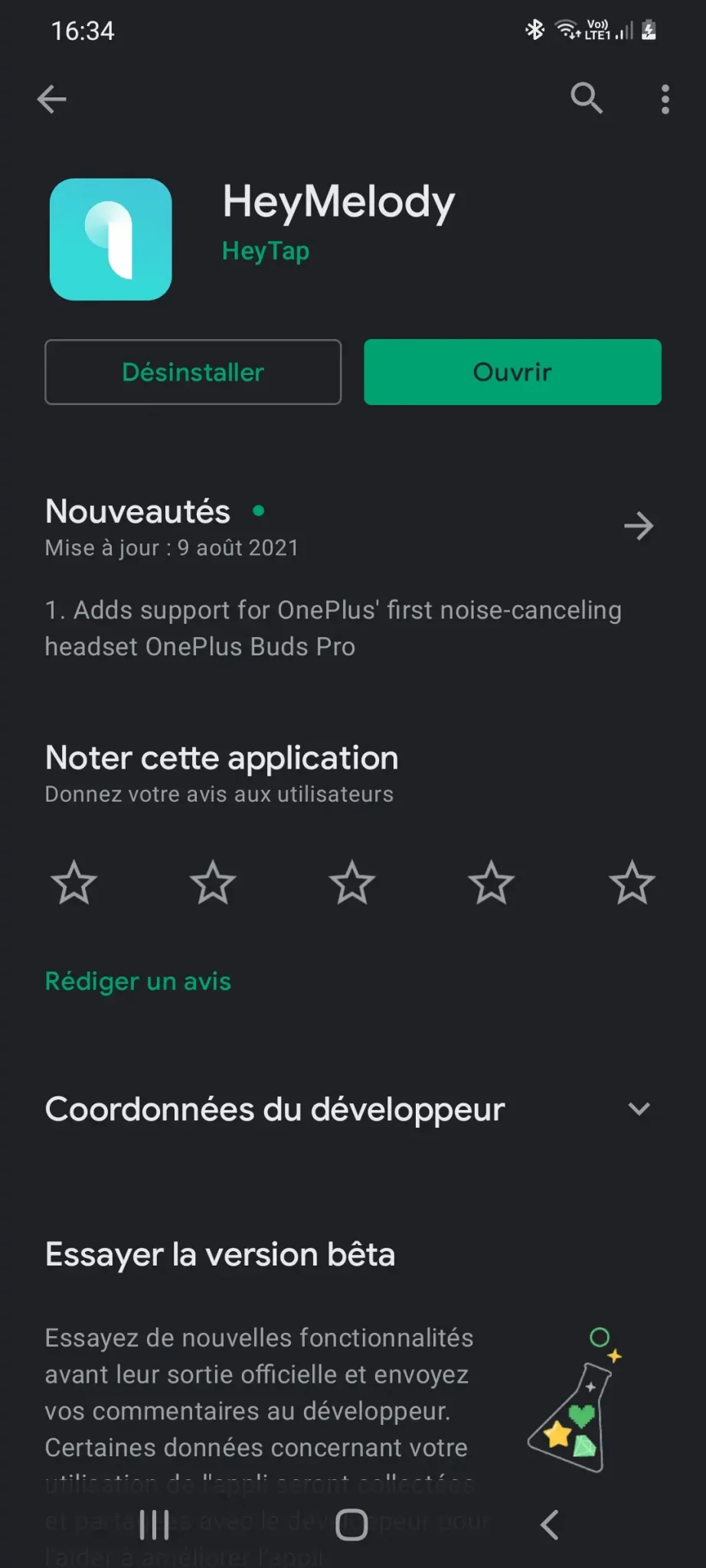Rate the app three stars
Image resolution: width=706 pixels, height=1568 pixels.
(x=352, y=883)
